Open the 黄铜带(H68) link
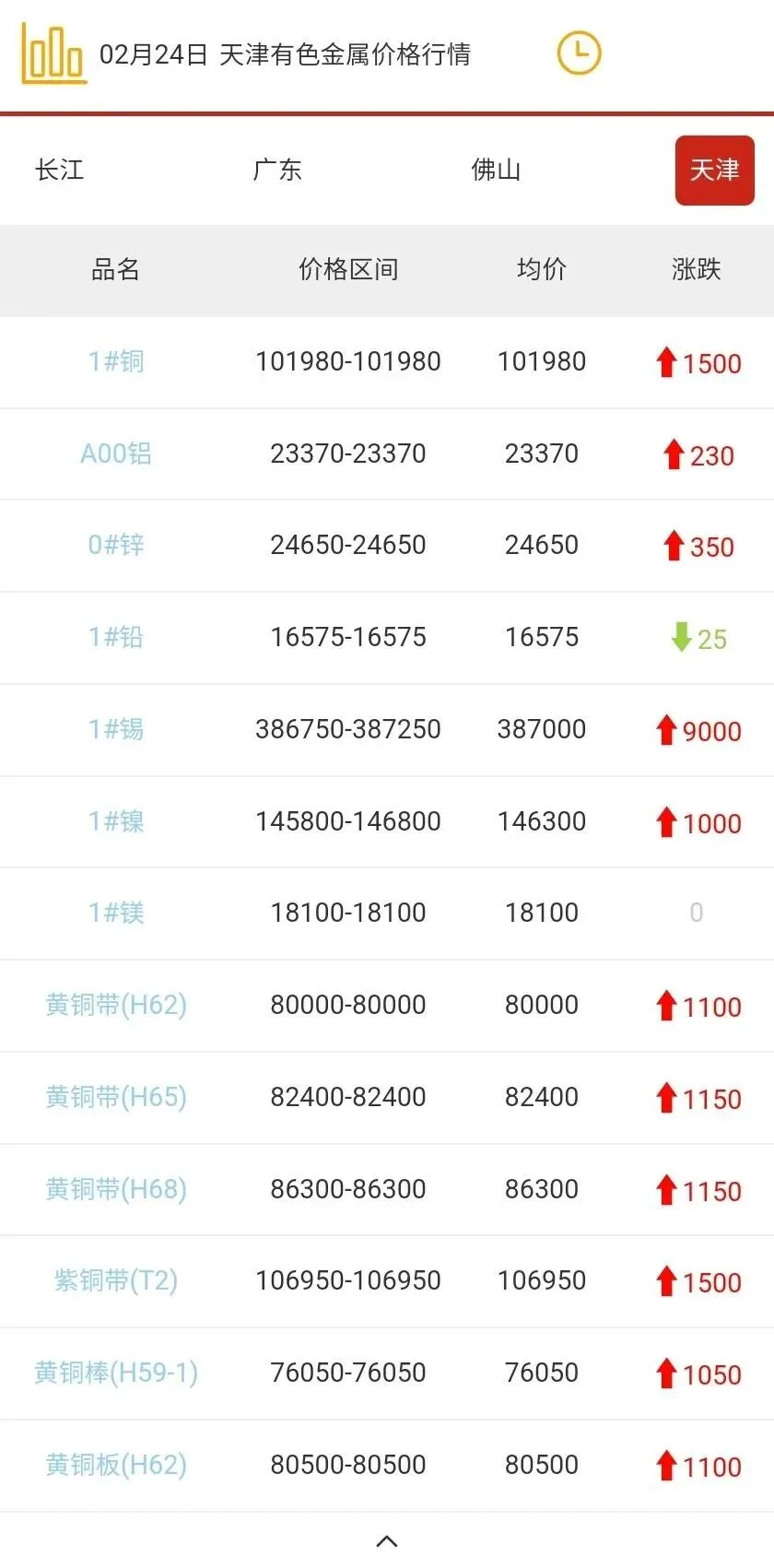 [116, 1189]
